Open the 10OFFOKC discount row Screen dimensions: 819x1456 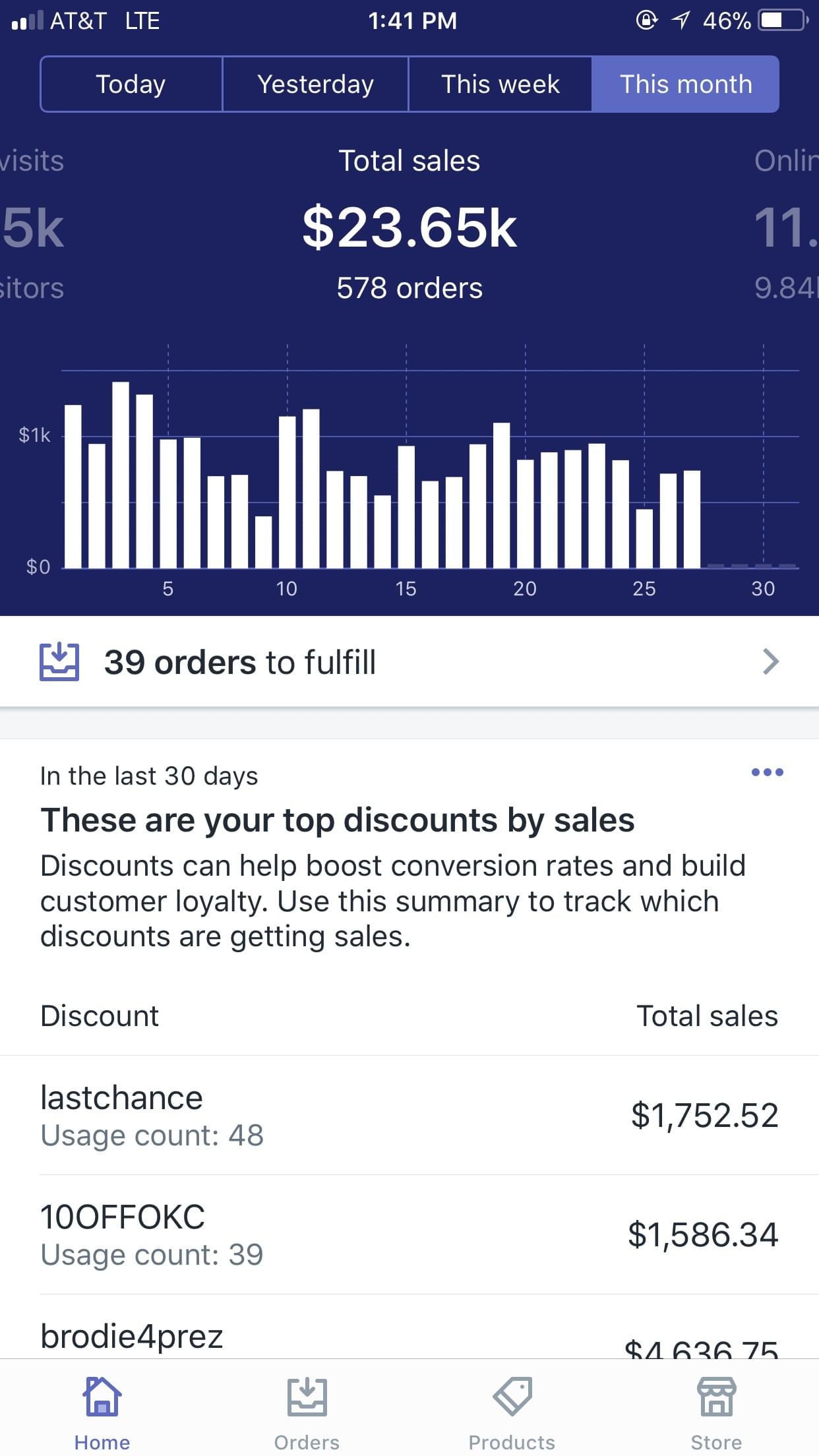click(409, 1234)
